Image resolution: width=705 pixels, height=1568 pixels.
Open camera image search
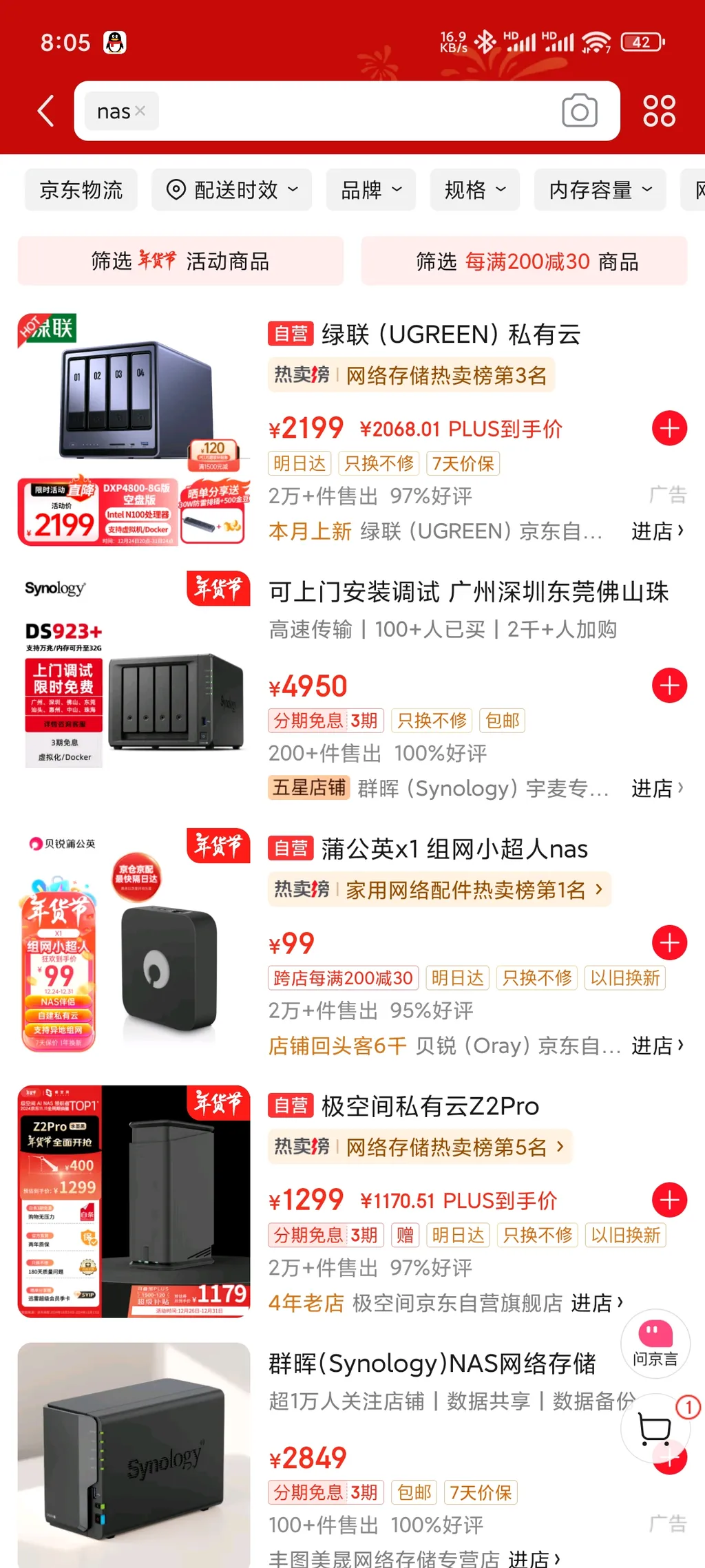point(579,111)
